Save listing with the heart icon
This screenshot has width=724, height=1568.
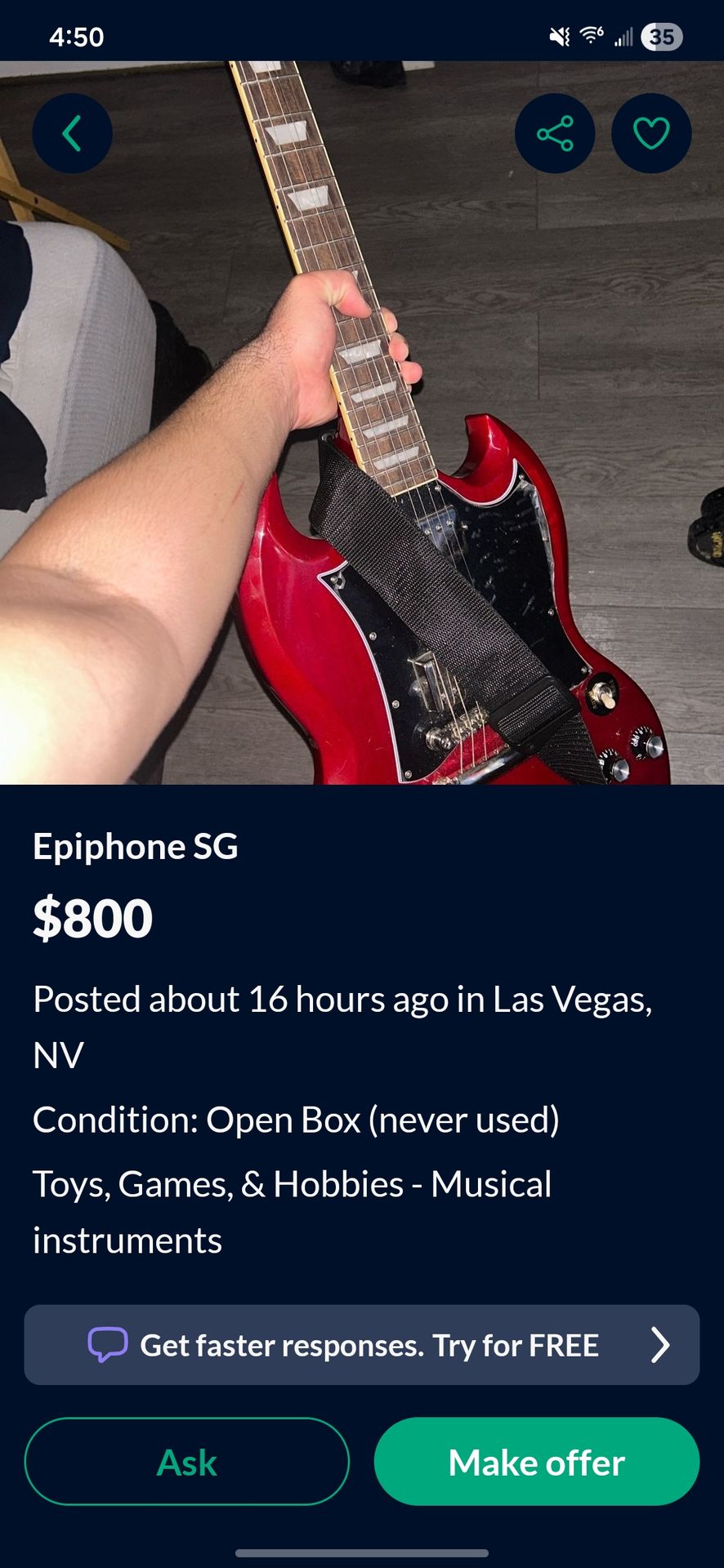click(651, 133)
